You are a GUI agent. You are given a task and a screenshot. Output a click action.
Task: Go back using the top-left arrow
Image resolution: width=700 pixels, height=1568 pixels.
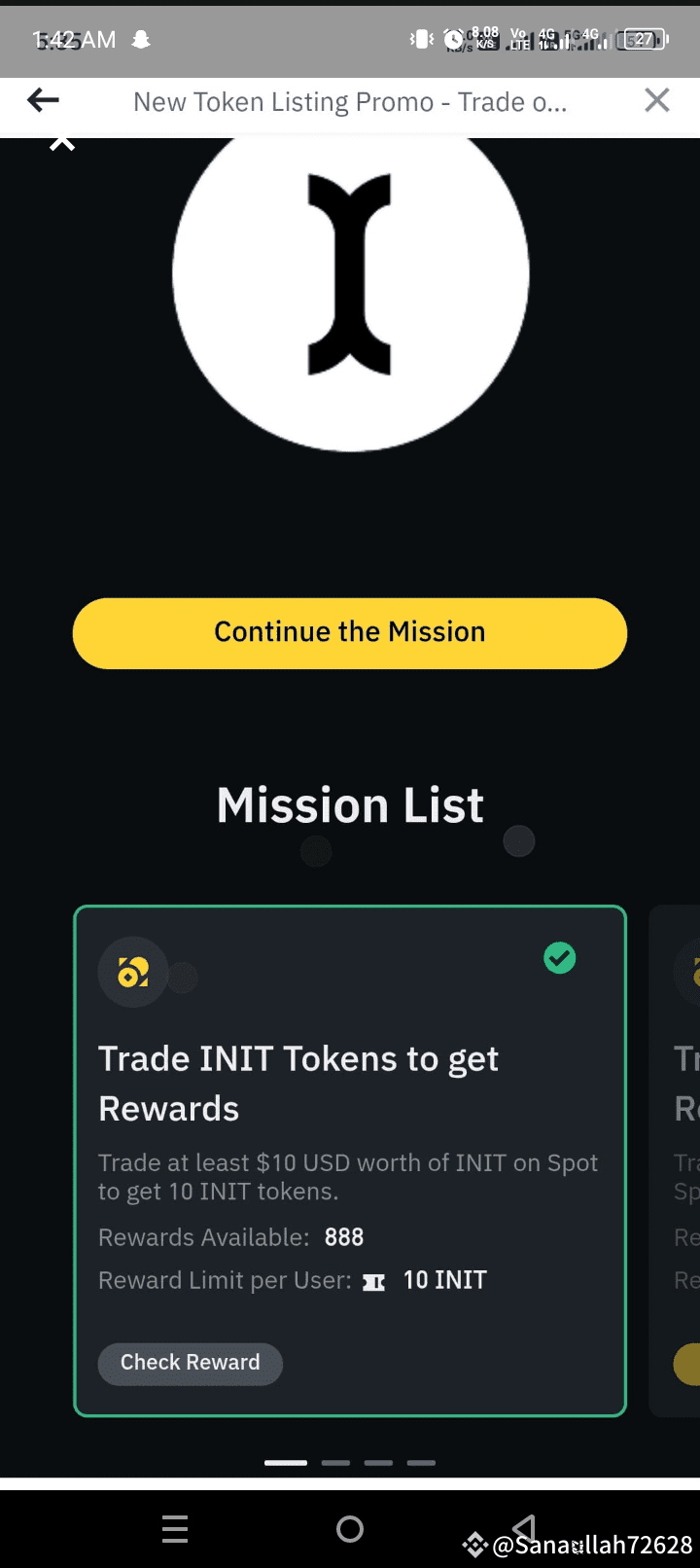[43, 99]
